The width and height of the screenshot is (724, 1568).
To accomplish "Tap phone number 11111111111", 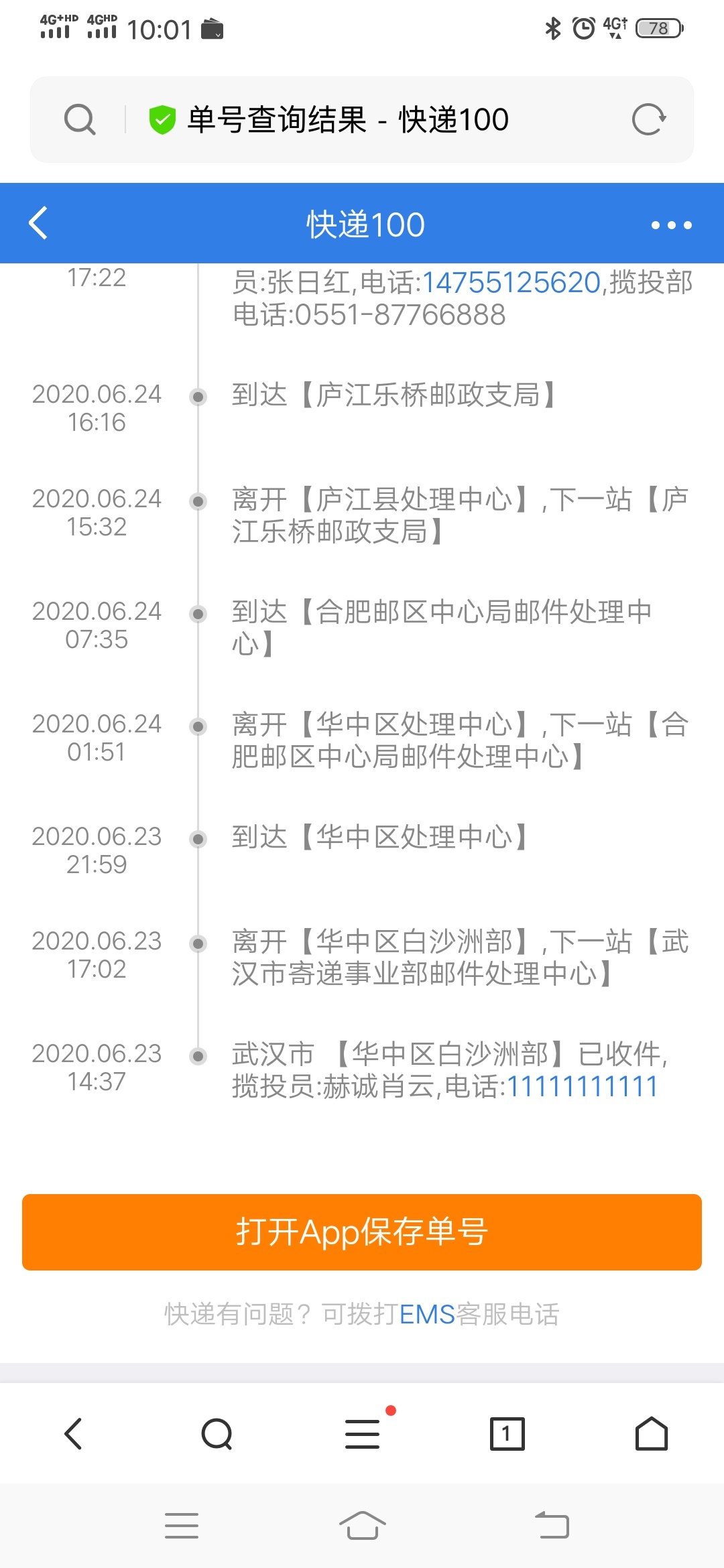I will point(582,1086).
